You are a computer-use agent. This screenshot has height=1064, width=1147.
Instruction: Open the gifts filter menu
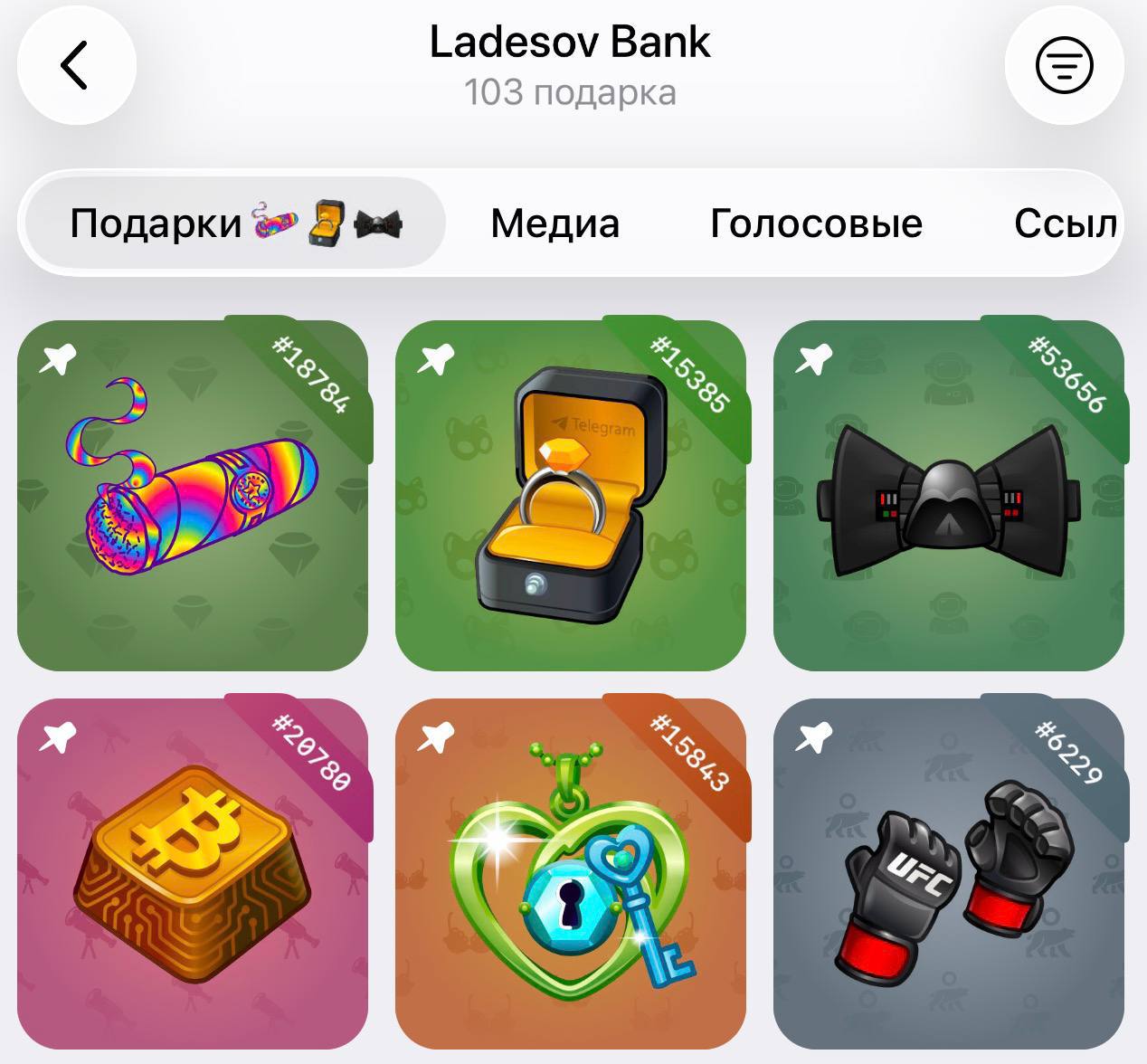point(1064,65)
